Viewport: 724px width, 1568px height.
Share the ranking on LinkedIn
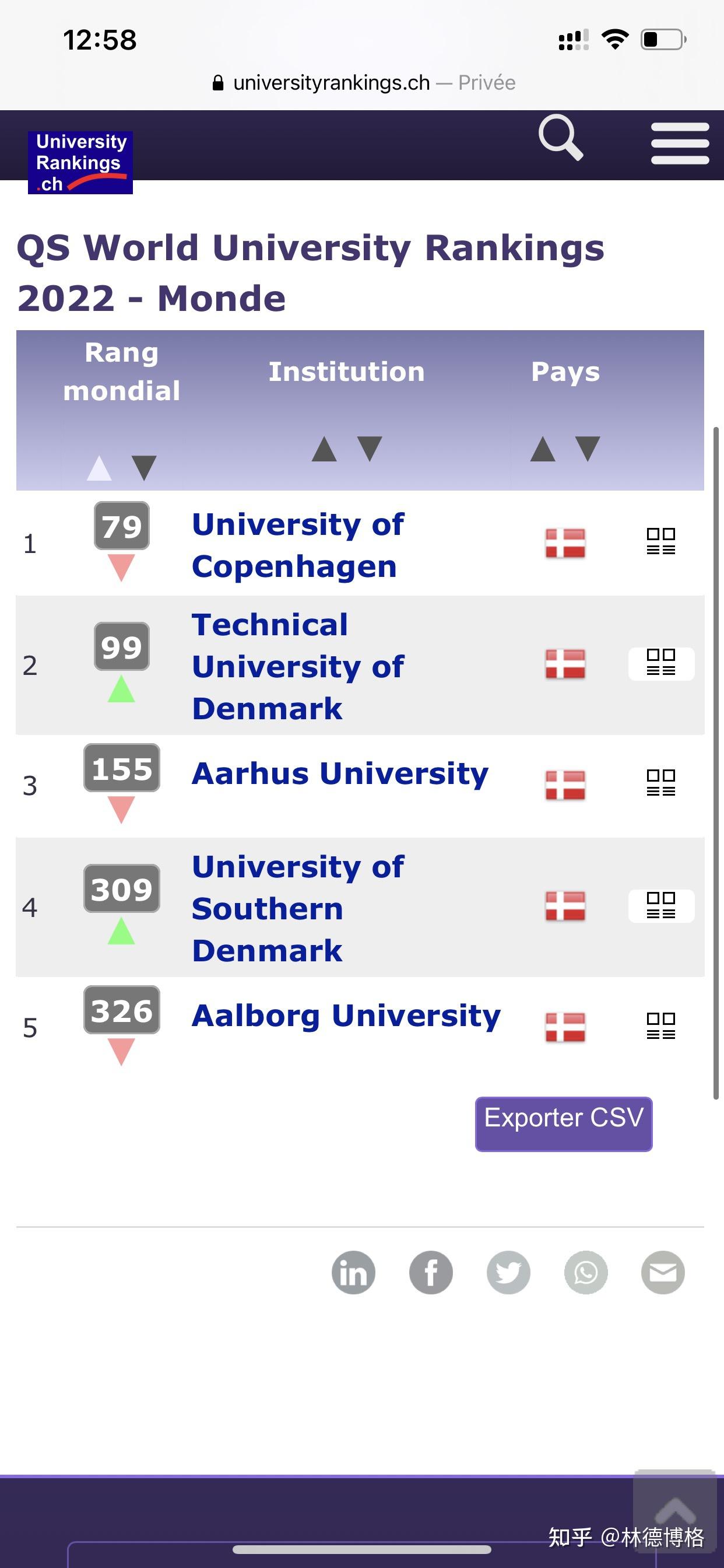click(x=353, y=1273)
